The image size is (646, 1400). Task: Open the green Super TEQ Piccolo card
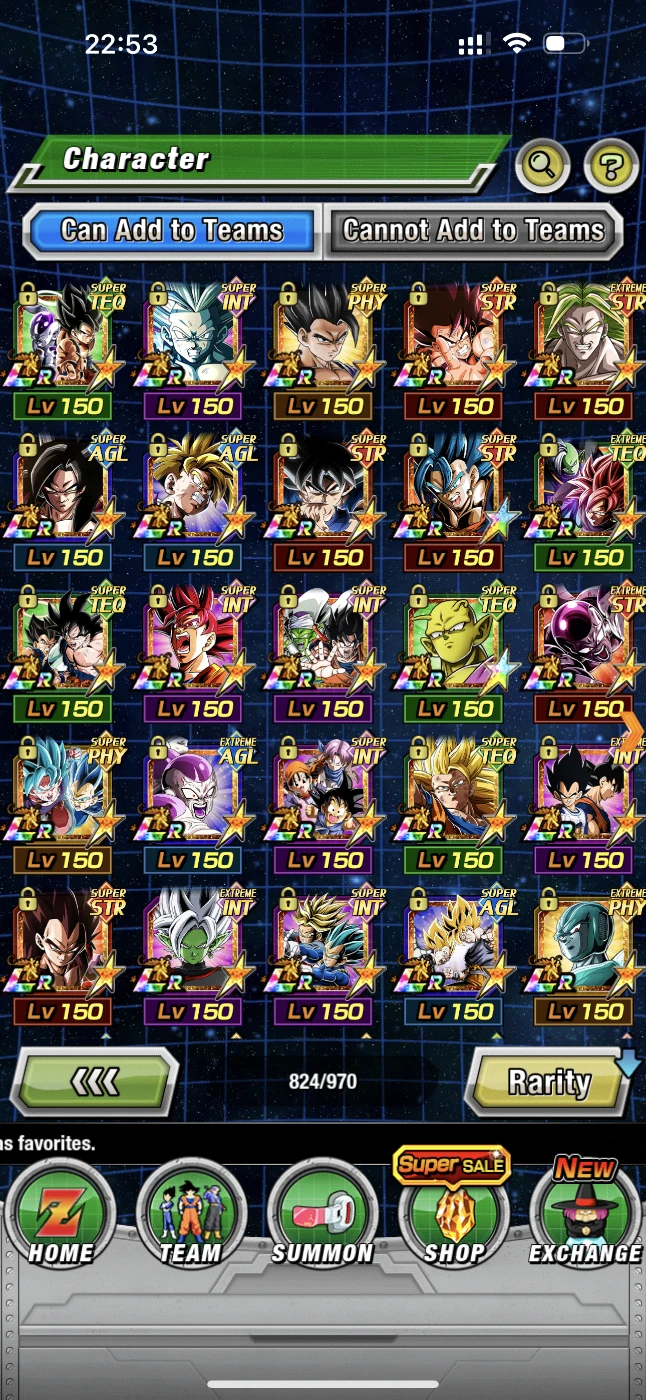click(455, 652)
